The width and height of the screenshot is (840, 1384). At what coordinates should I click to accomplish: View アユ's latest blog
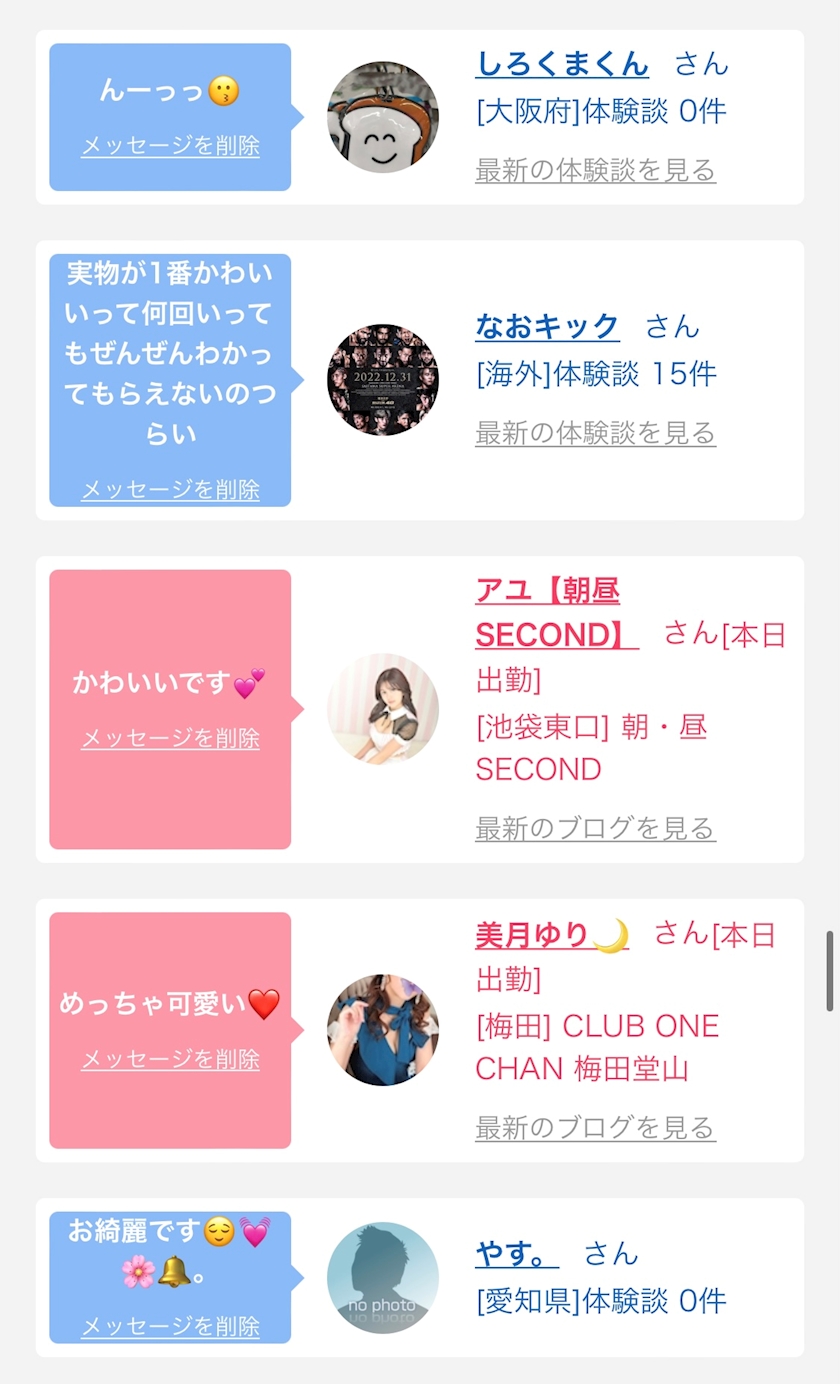[x=595, y=828]
